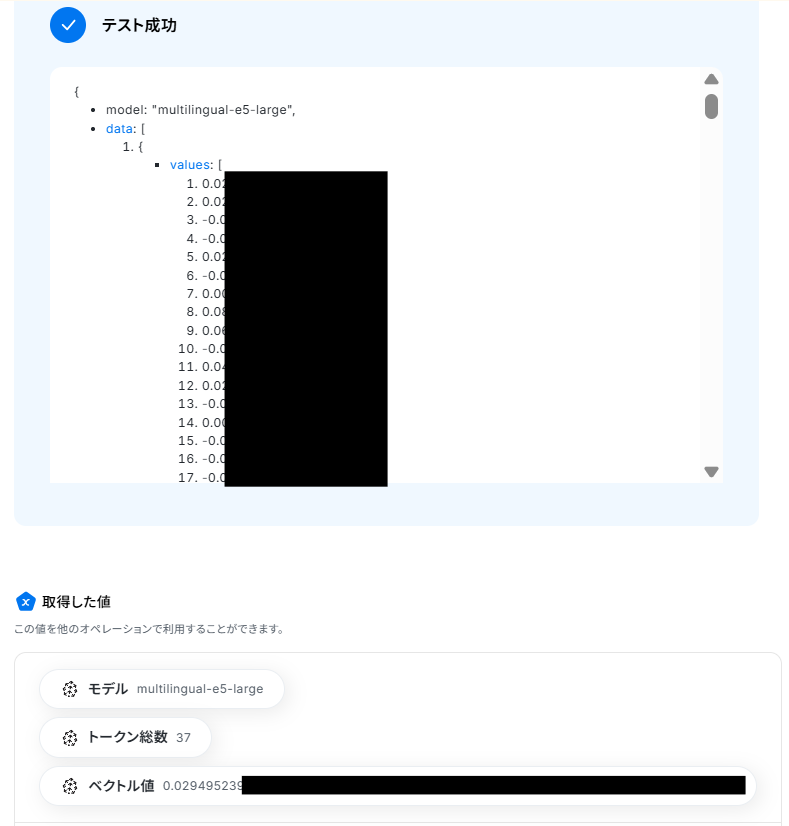This screenshot has height=826, width=789.
Task: Click the scrollbar up arrow in the JSON panel
Action: pos(711,79)
